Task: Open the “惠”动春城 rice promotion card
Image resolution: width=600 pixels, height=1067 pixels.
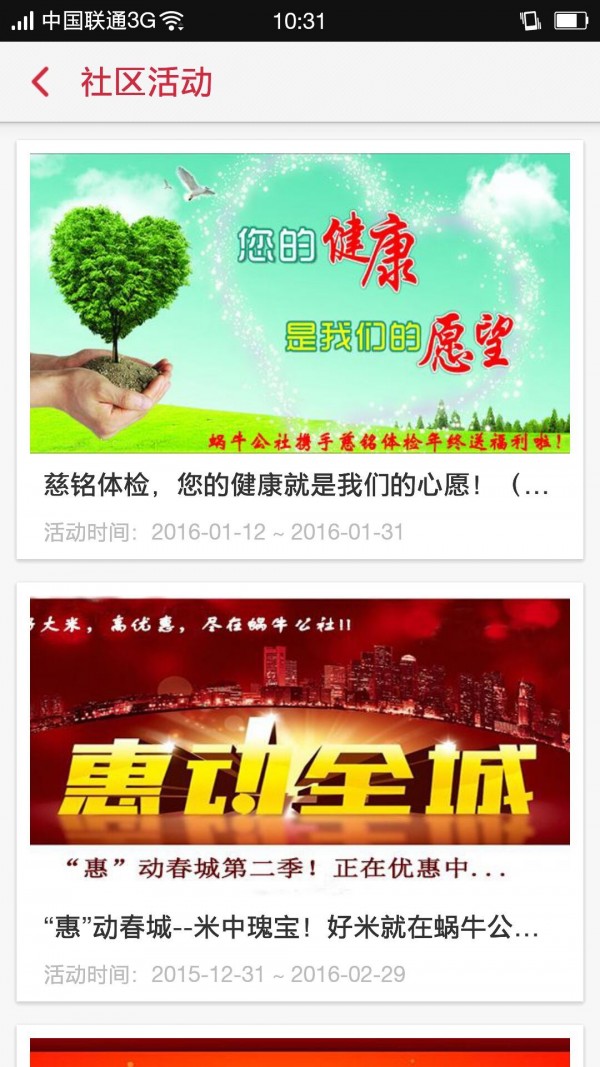Action: [x=299, y=790]
